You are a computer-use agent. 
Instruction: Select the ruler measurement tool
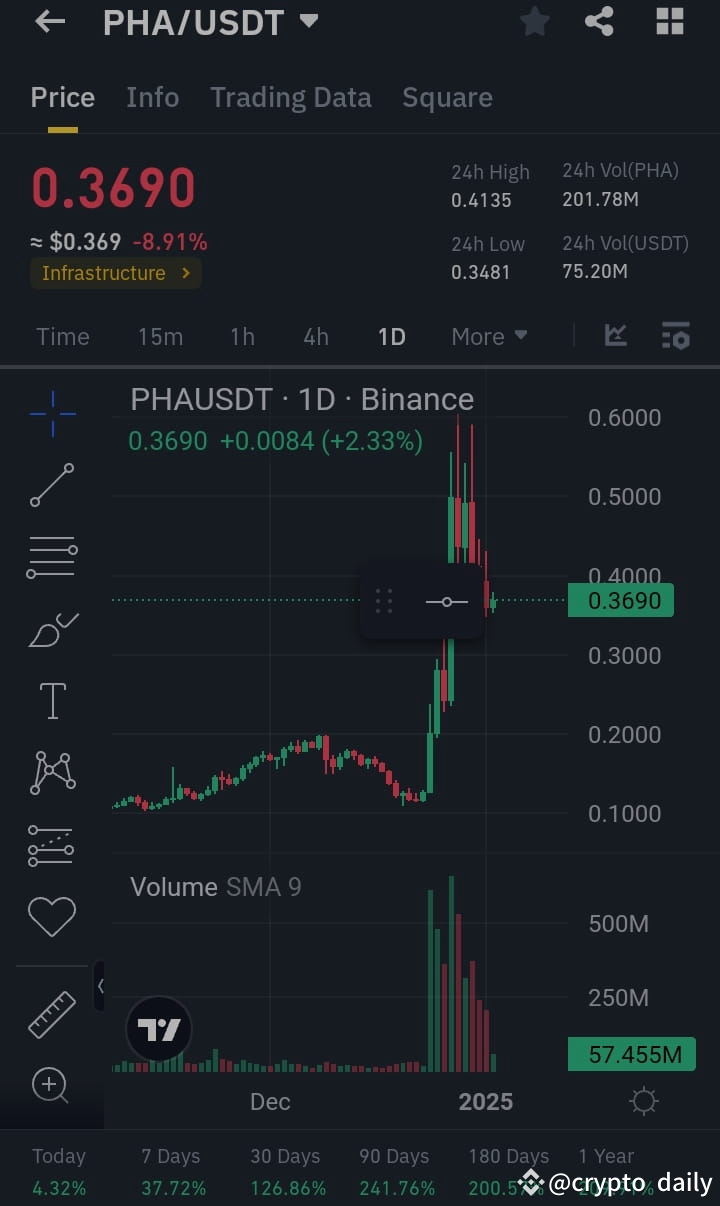pos(52,1013)
